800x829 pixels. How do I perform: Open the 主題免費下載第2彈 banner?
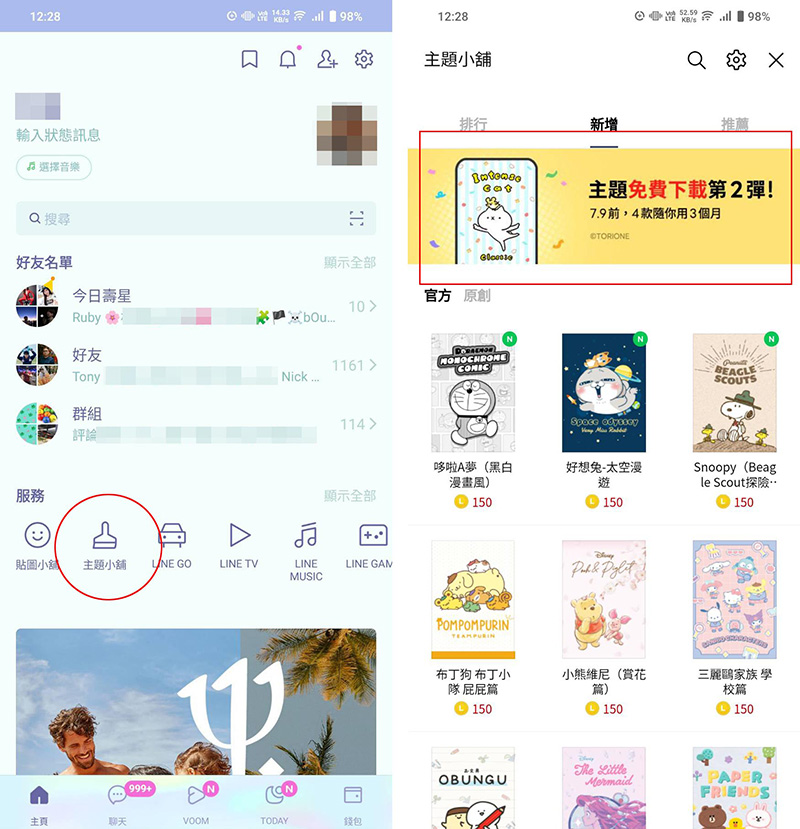(x=603, y=208)
